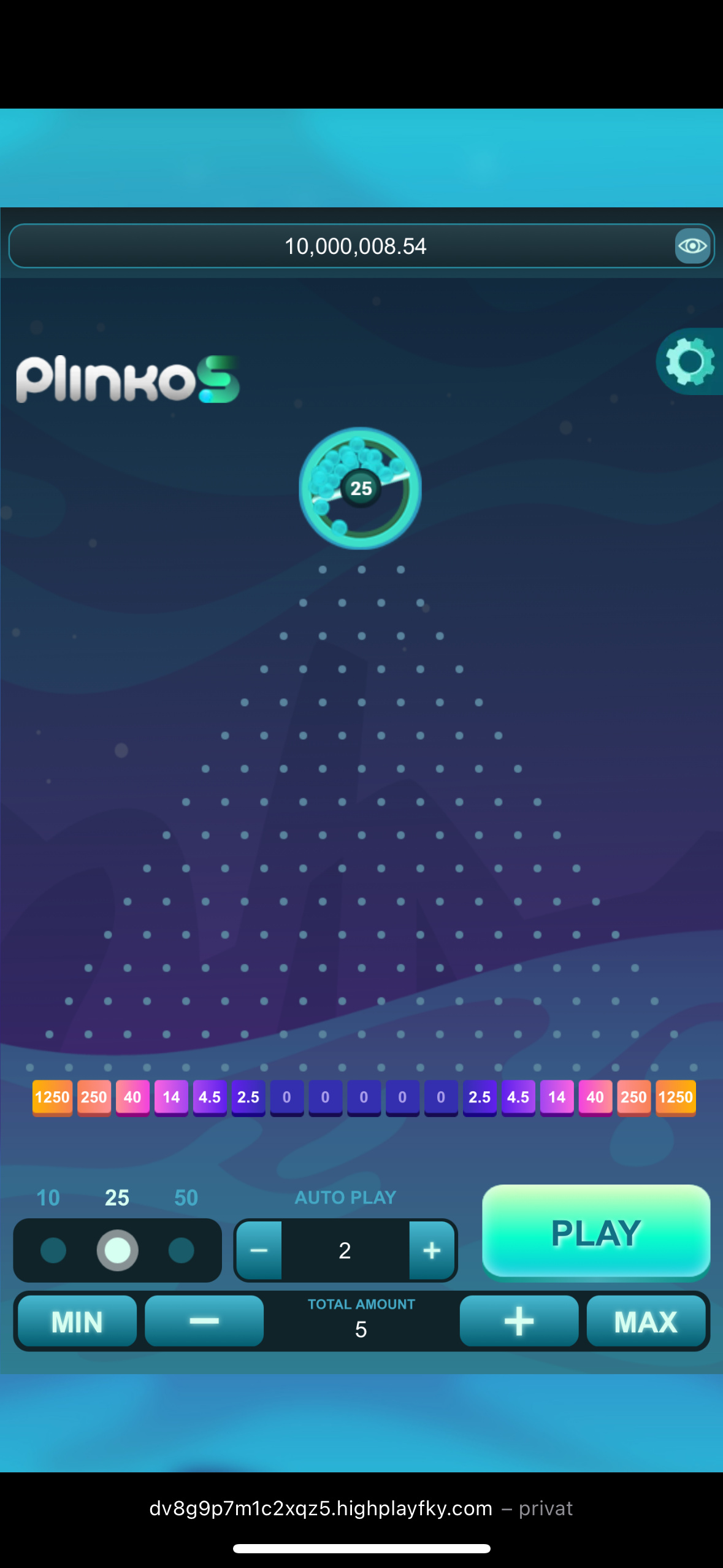Open the game settings gear
Image resolution: width=723 pixels, height=1568 pixels.
(x=690, y=361)
